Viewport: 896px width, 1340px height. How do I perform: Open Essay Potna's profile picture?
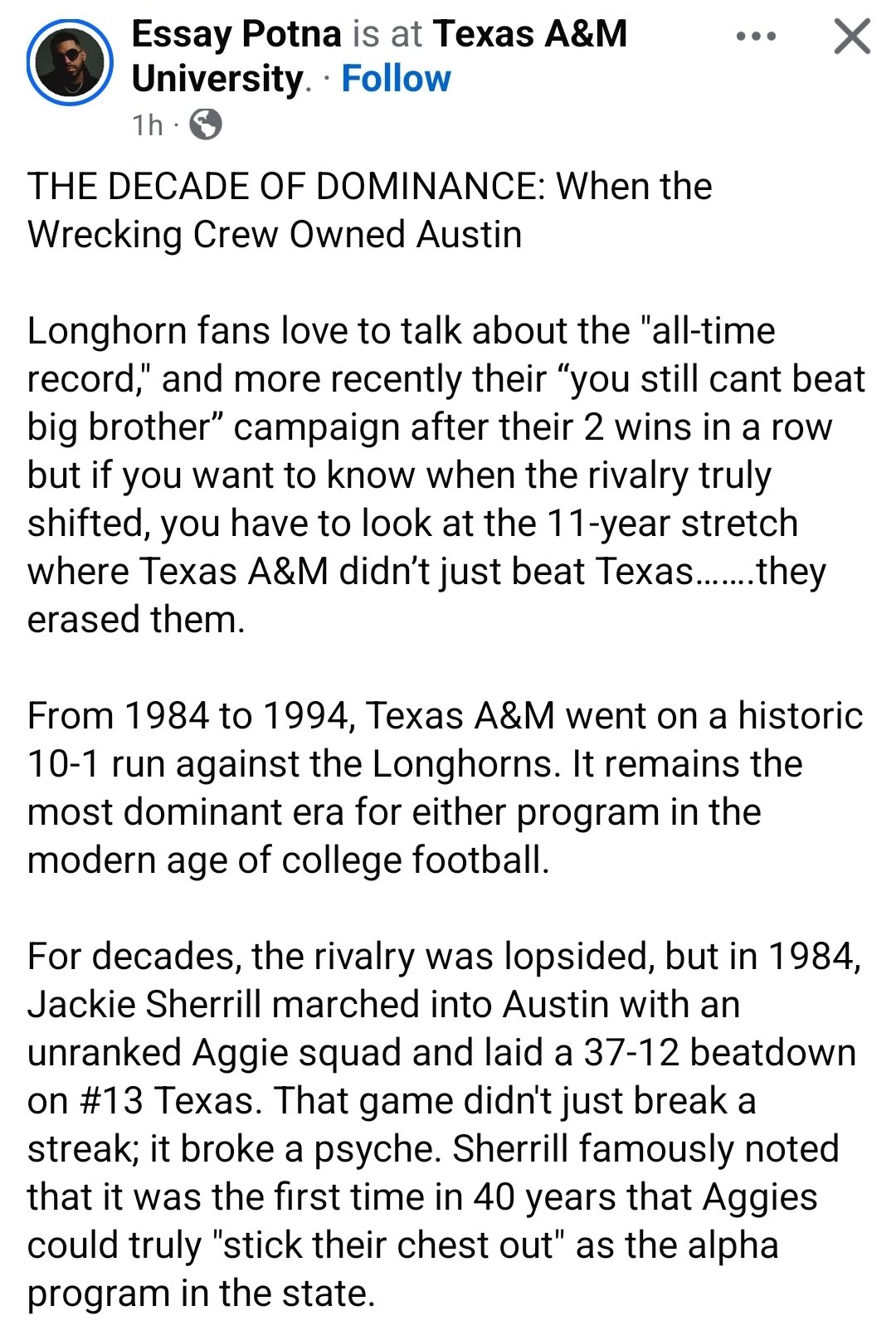pos(70,62)
